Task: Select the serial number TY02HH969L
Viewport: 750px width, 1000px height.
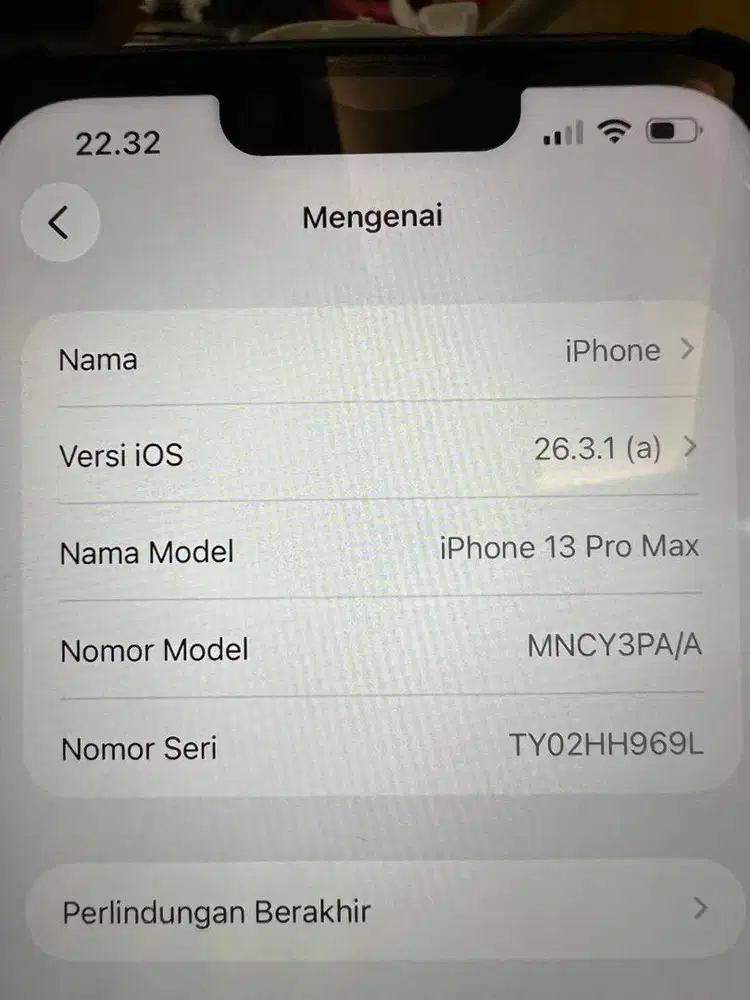Action: (608, 743)
